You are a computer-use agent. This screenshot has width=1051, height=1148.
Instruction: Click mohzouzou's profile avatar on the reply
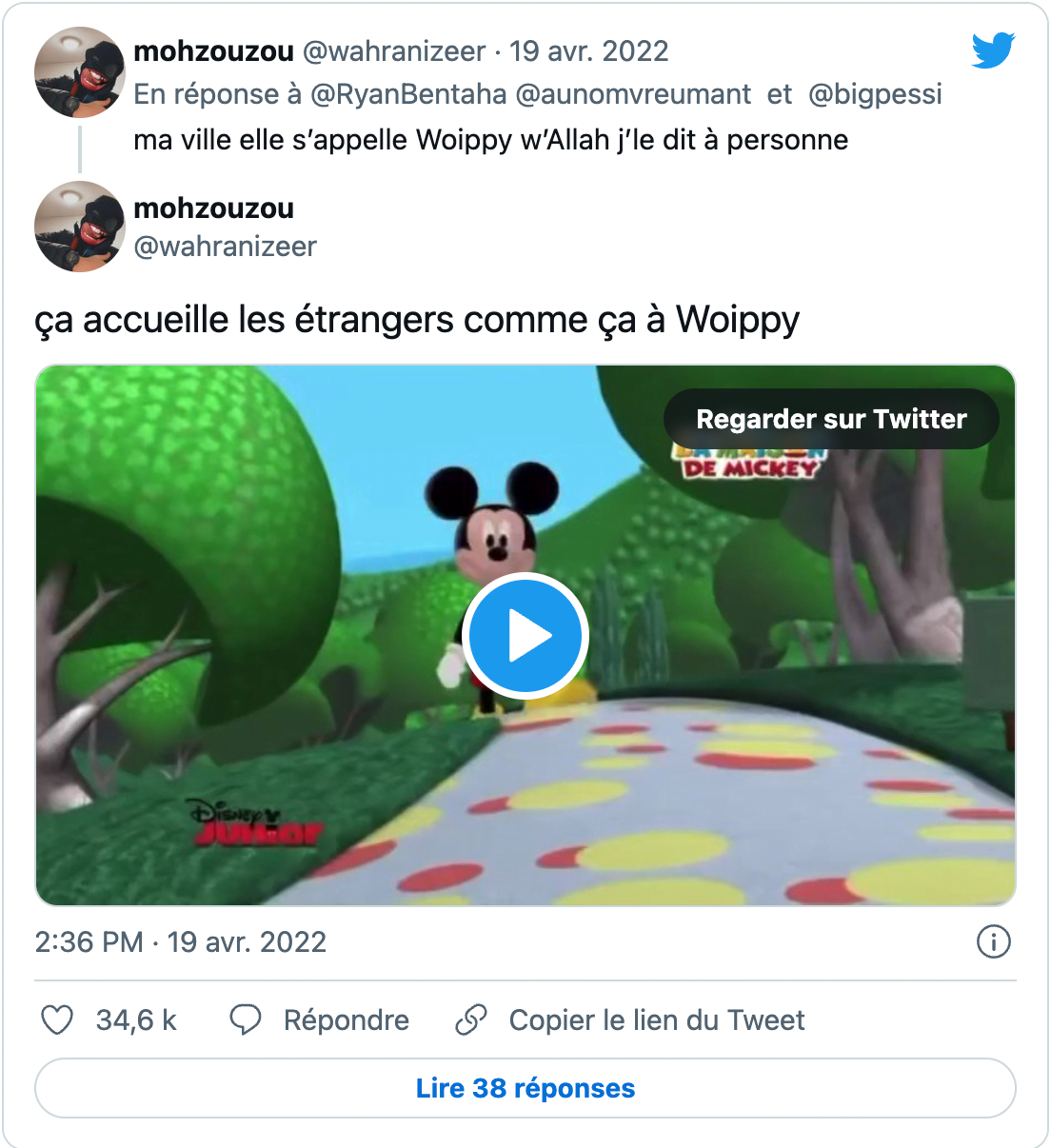(x=80, y=227)
